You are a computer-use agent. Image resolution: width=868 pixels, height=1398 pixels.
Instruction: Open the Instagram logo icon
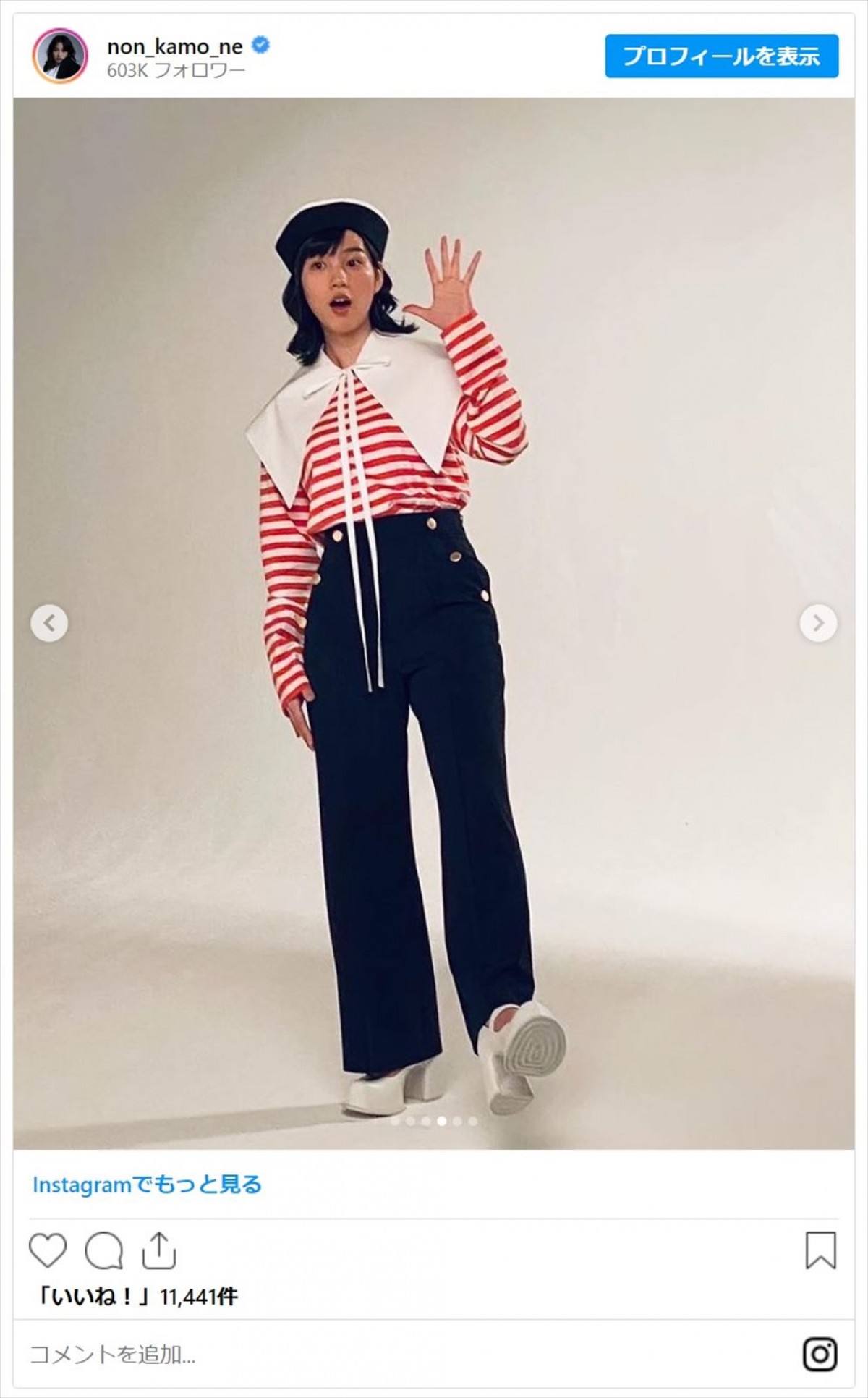(820, 1354)
